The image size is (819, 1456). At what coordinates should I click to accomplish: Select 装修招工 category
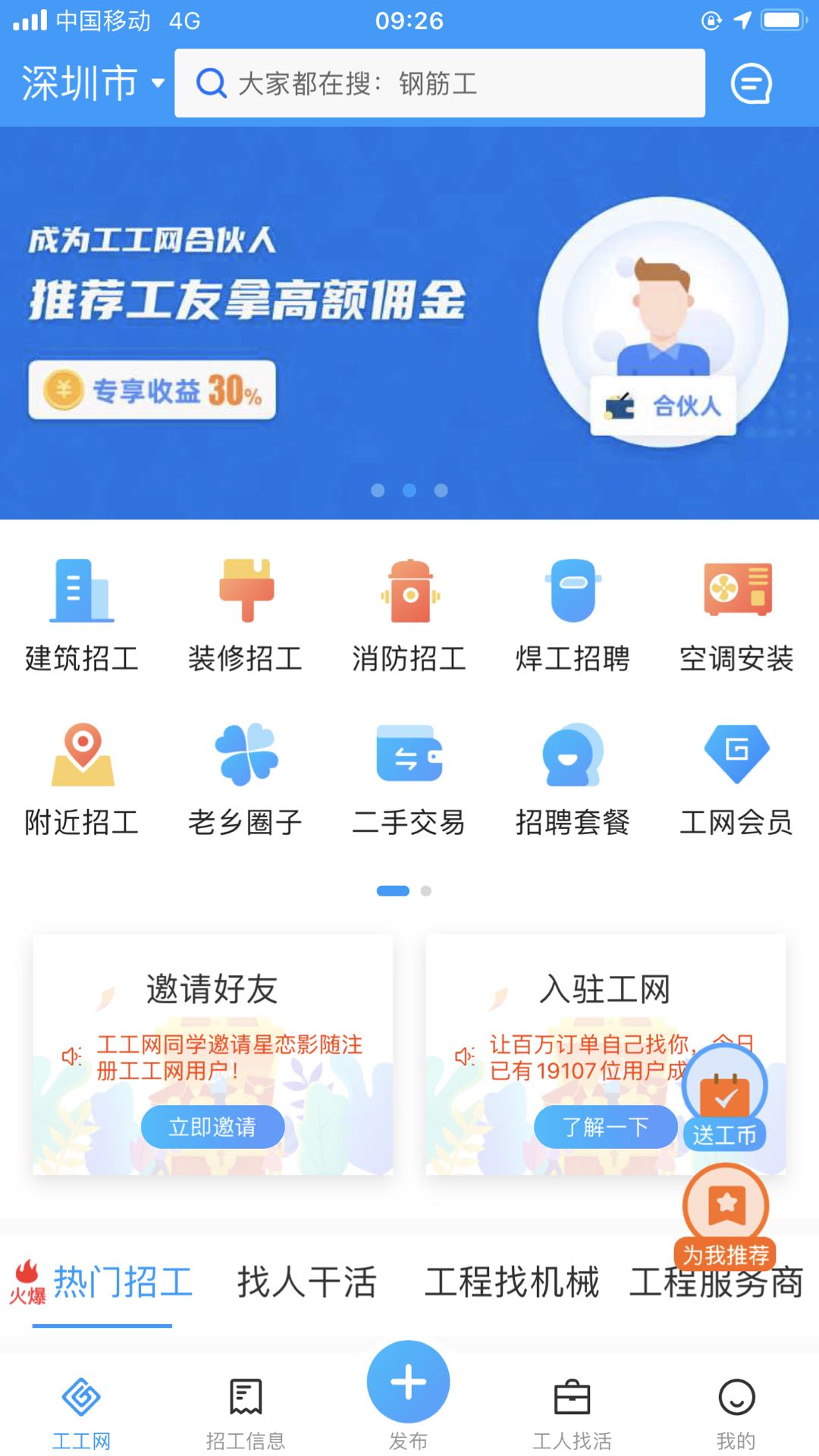[246, 616]
